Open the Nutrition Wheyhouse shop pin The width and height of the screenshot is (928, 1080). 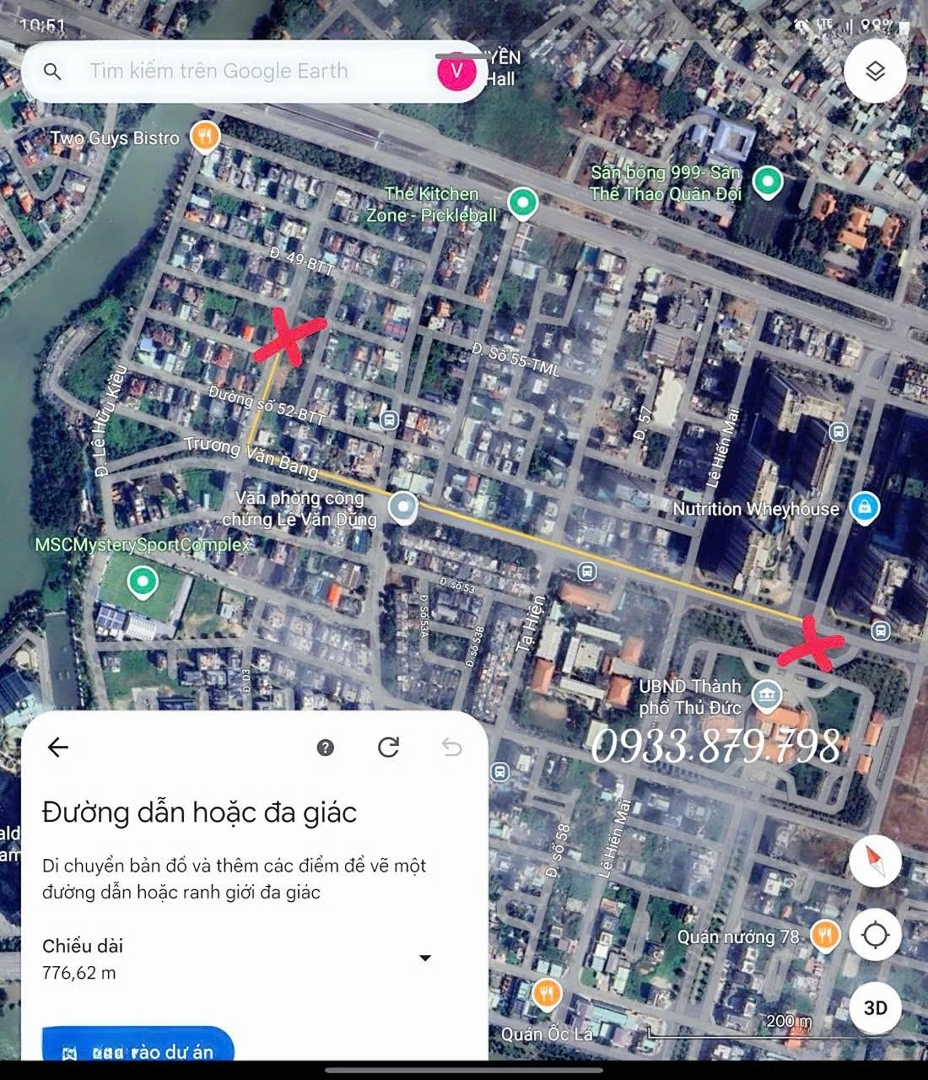(863, 508)
